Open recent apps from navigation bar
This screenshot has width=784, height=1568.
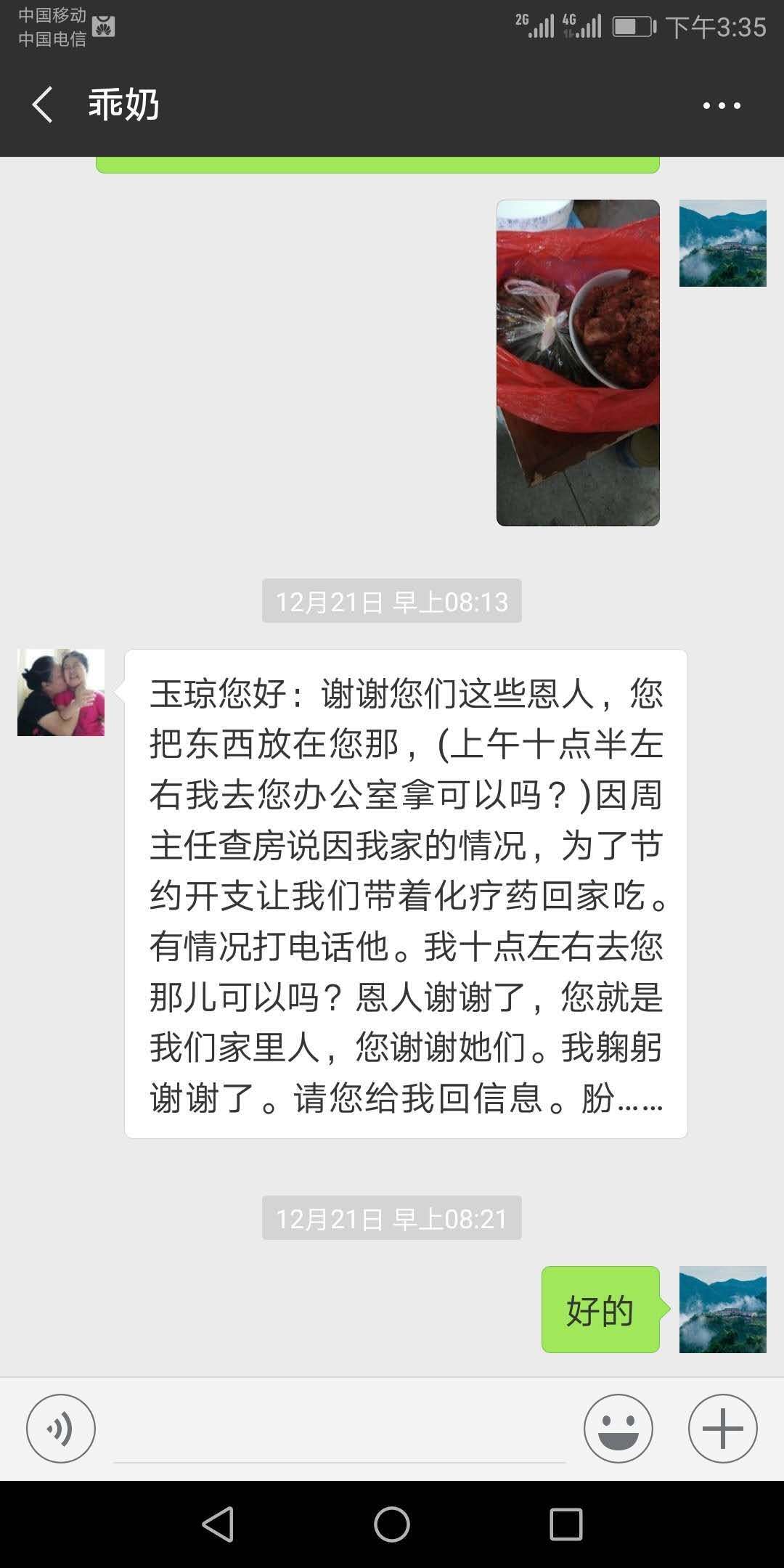[x=565, y=1524]
